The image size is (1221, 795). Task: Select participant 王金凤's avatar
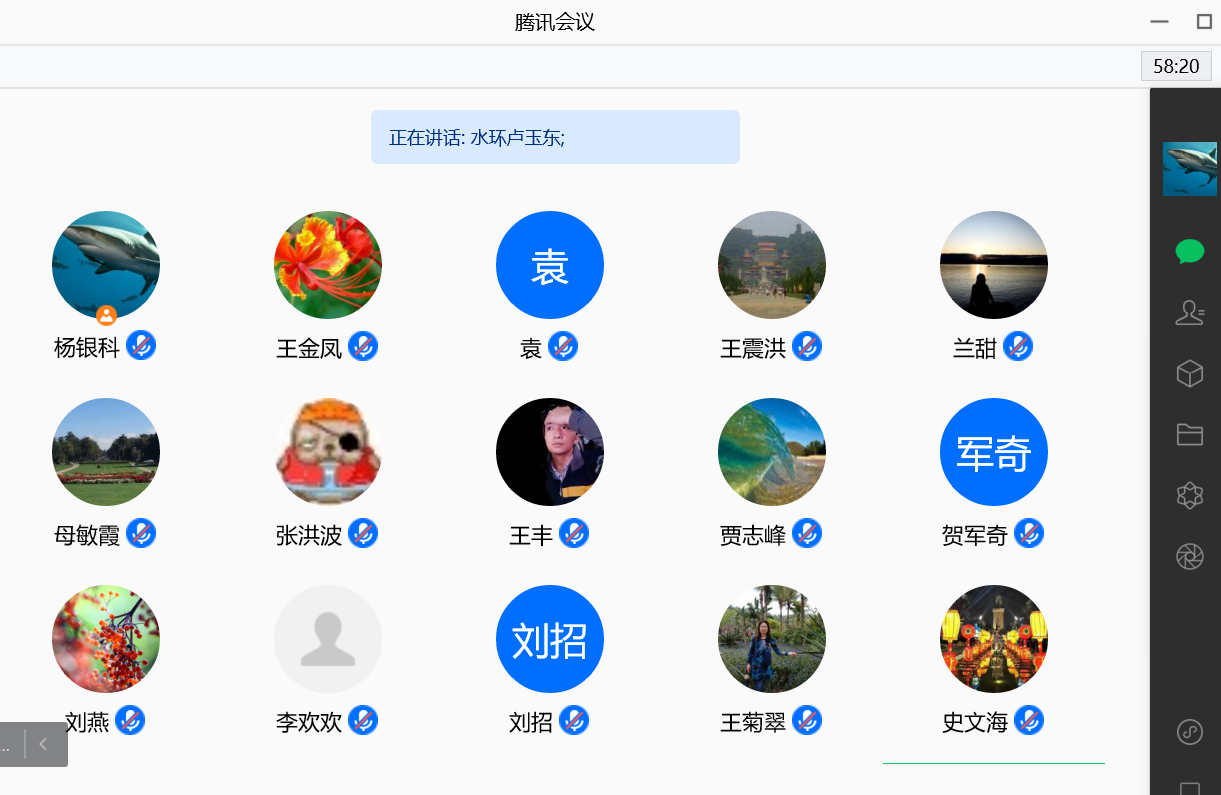point(328,265)
